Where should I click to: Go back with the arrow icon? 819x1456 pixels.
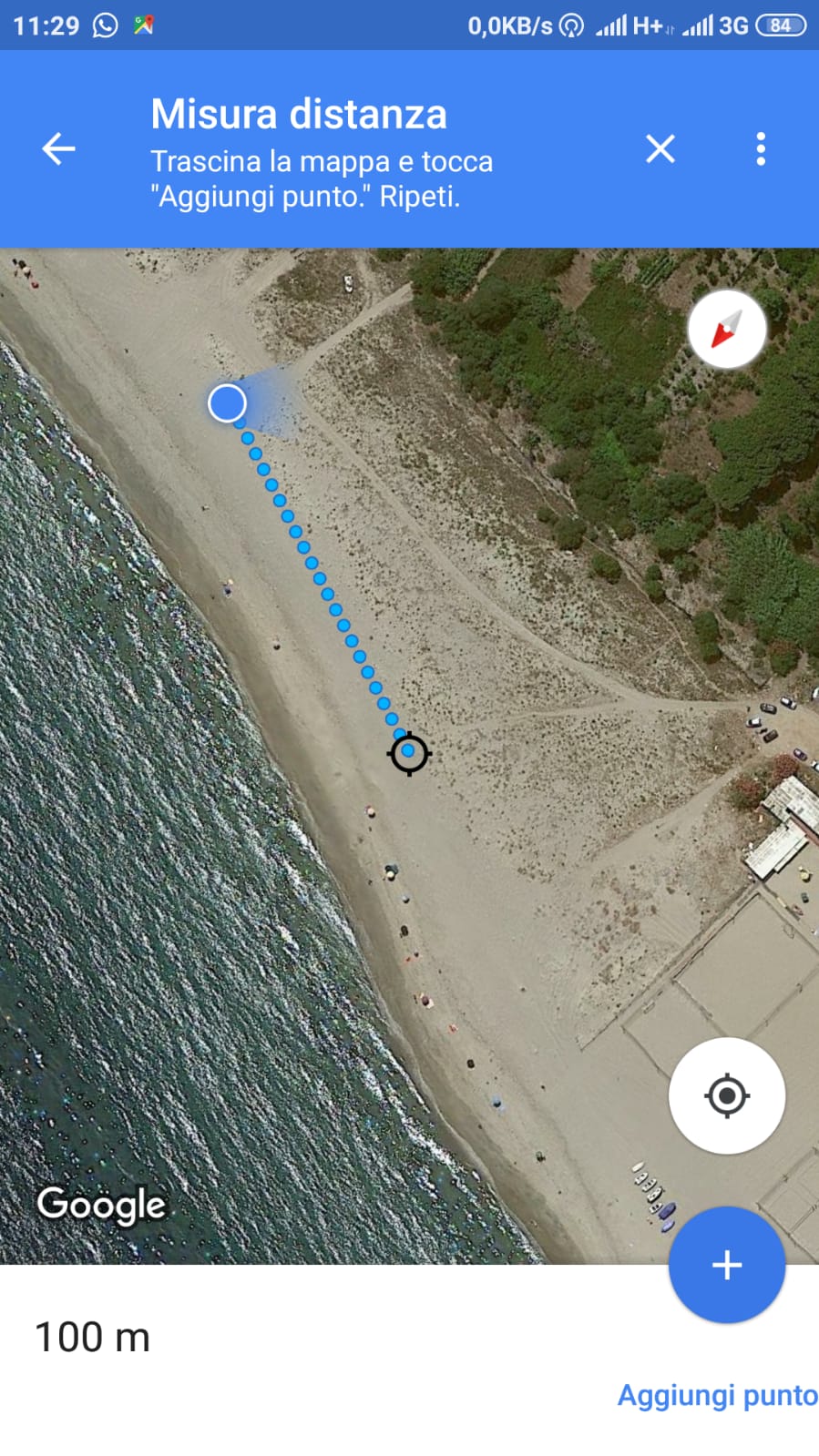click(x=58, y=148)
